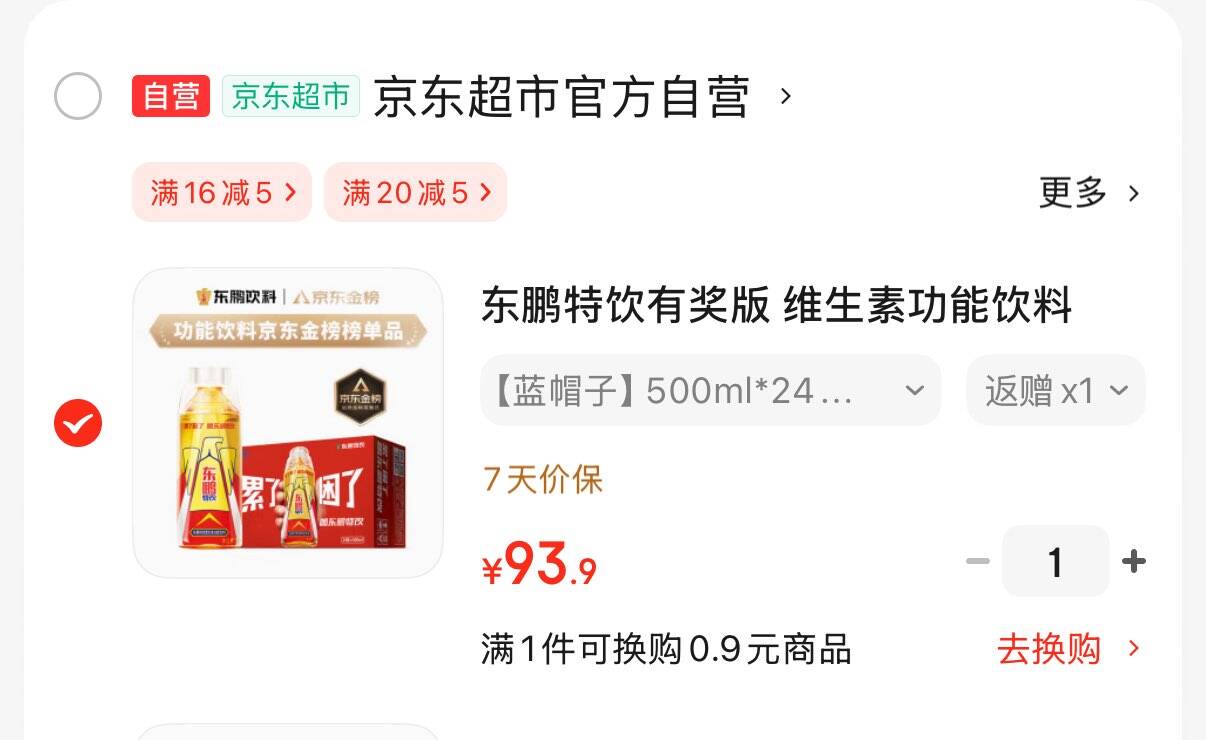This screenshot has width=1206, height=740.
Task: Decrease the quantity with the minus button
Action: point(977,562)
